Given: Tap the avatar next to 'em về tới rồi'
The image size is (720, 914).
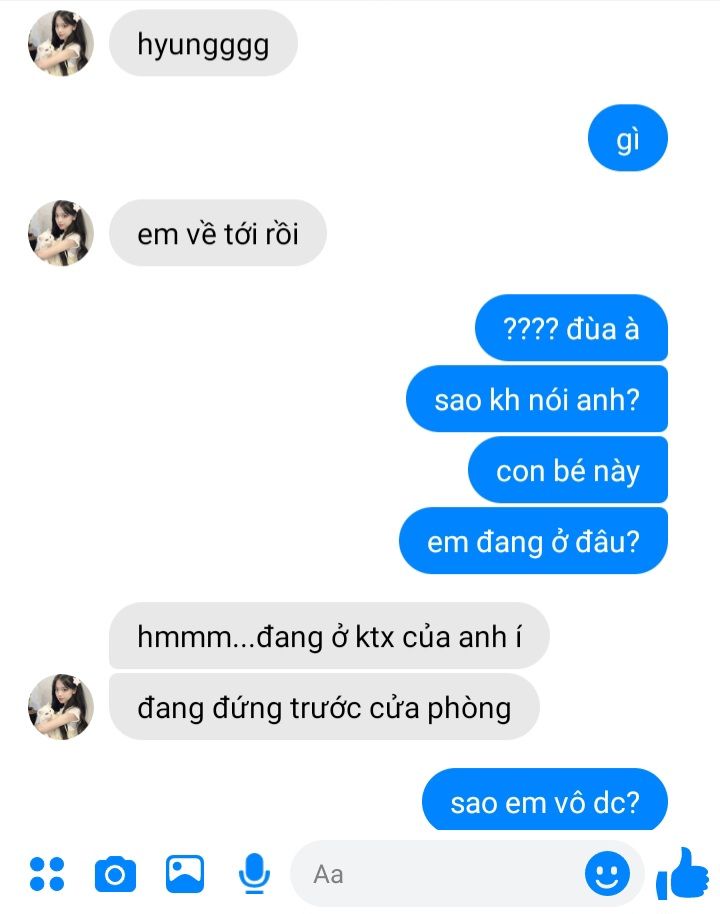Looking at the screenshot, I should click(x=61, y=233).
